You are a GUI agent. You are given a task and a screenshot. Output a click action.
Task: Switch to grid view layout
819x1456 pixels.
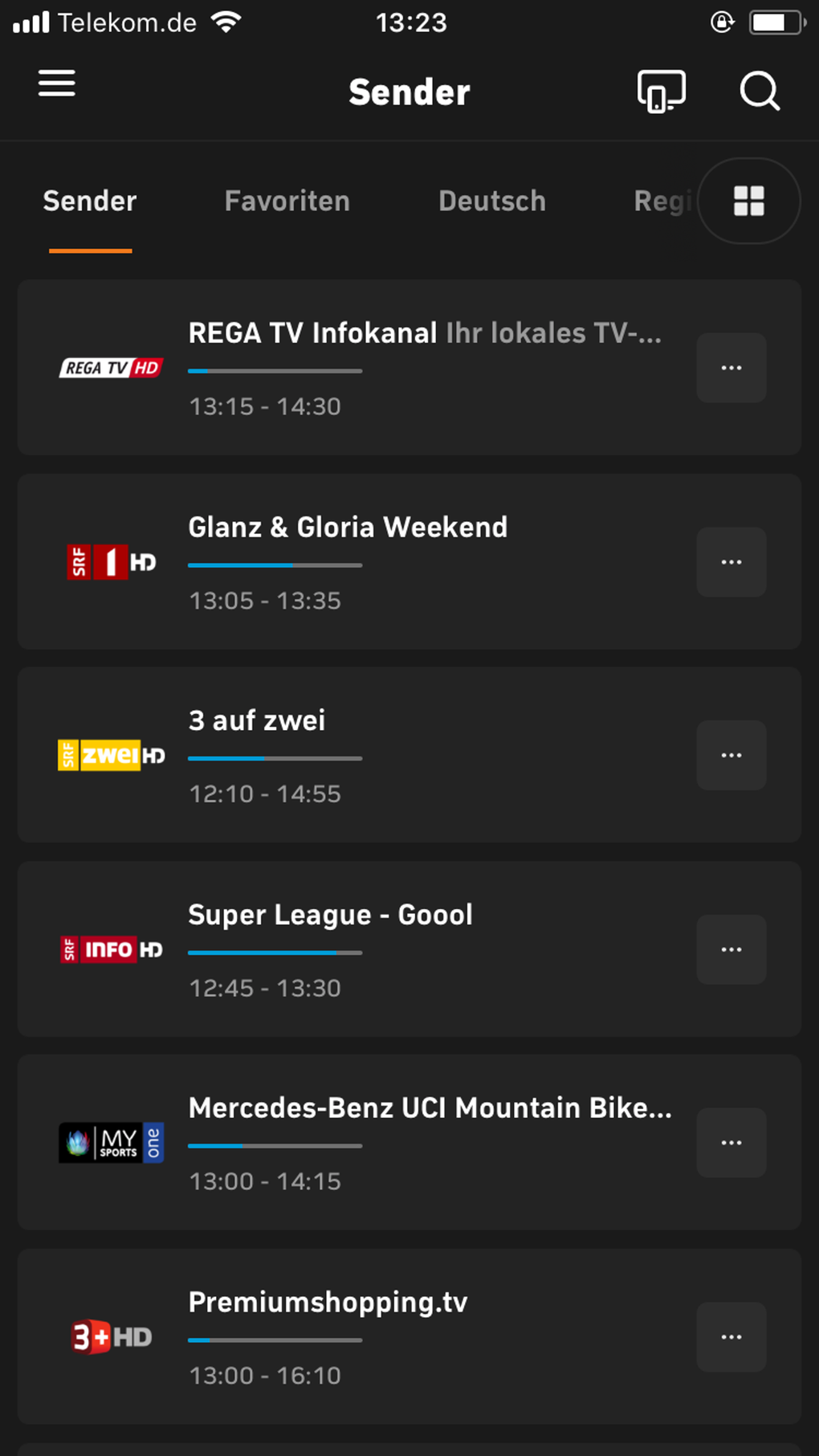[748, 201]
